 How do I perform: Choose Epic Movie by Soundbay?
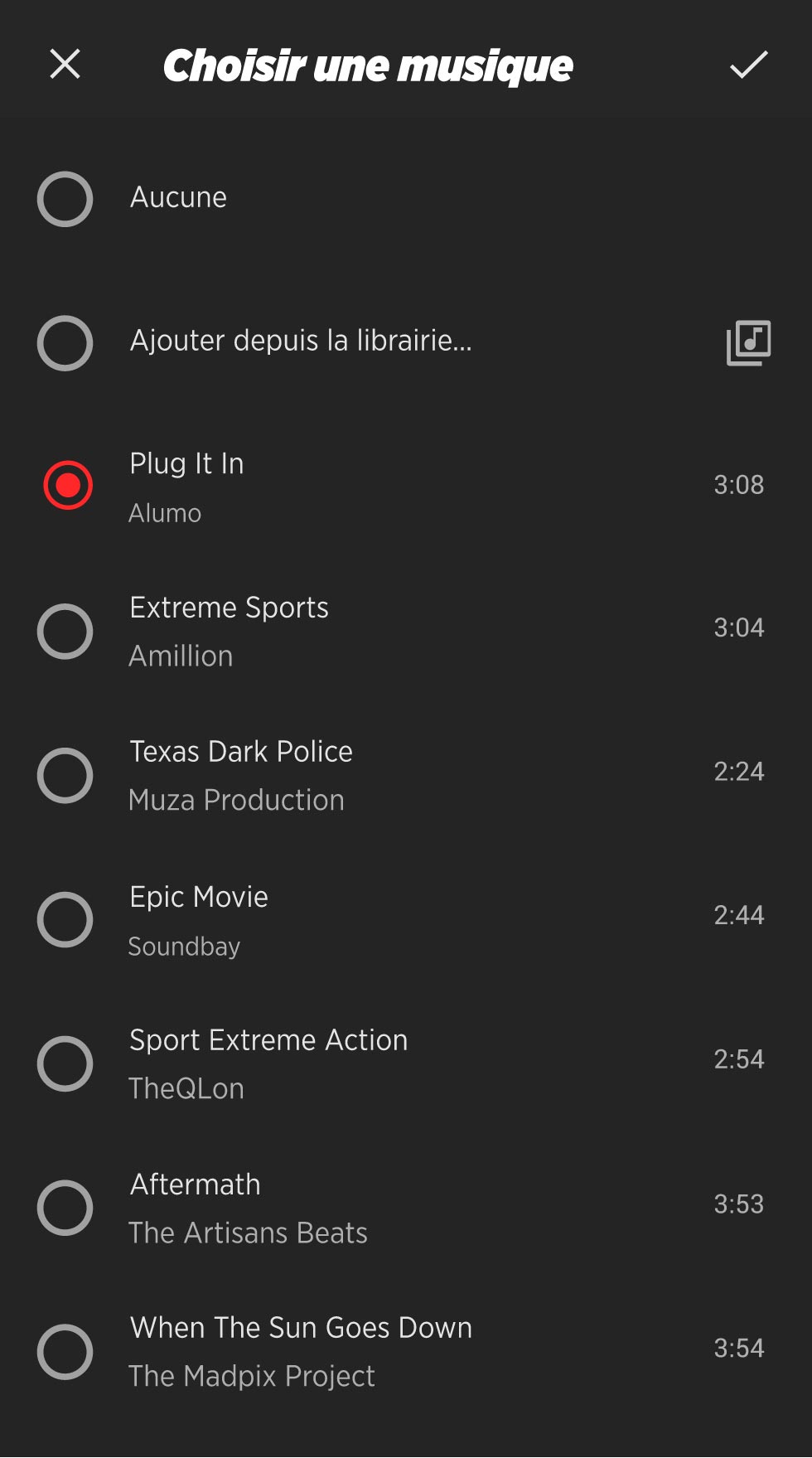(x=406, y=919)
